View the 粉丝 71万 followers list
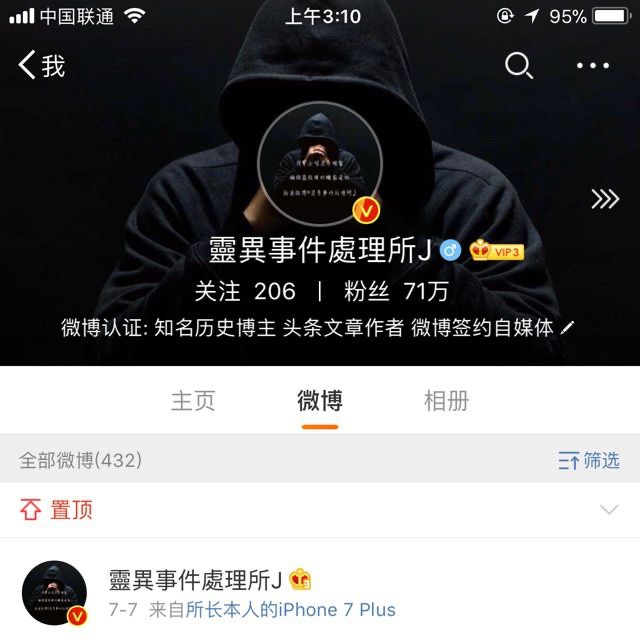 point(396,291)
